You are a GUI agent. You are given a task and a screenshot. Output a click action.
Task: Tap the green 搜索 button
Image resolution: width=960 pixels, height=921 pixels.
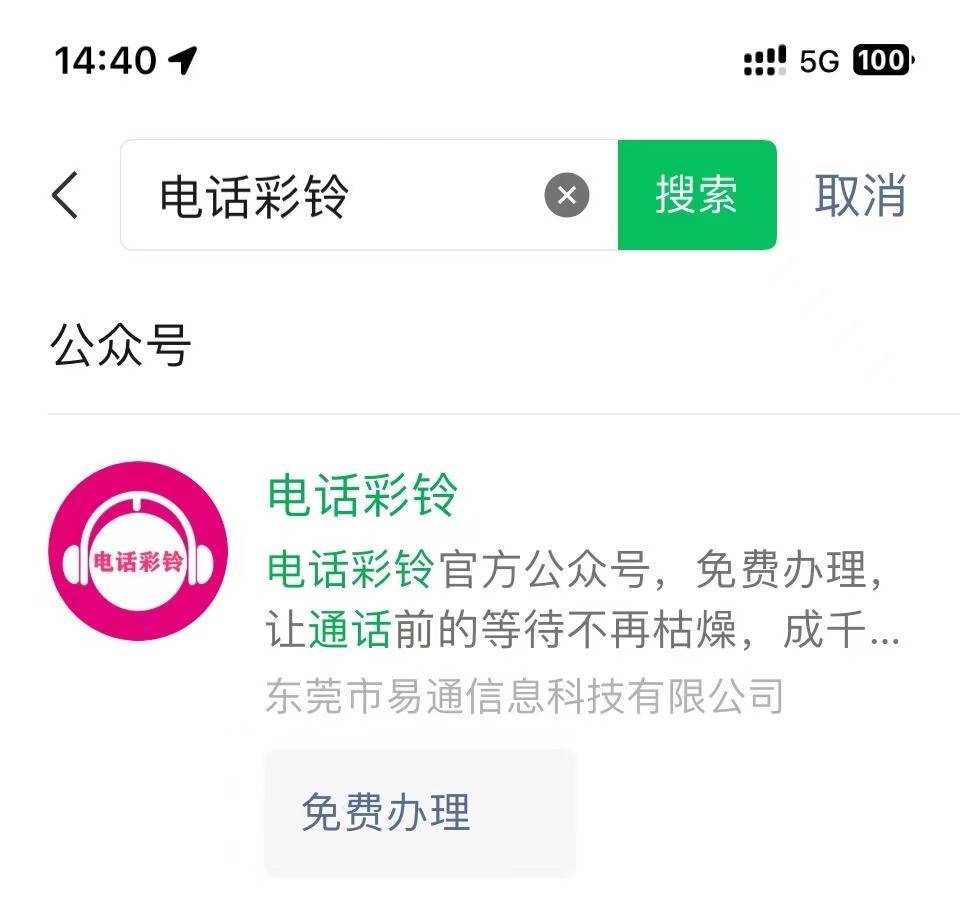click(x=697, y=195)
